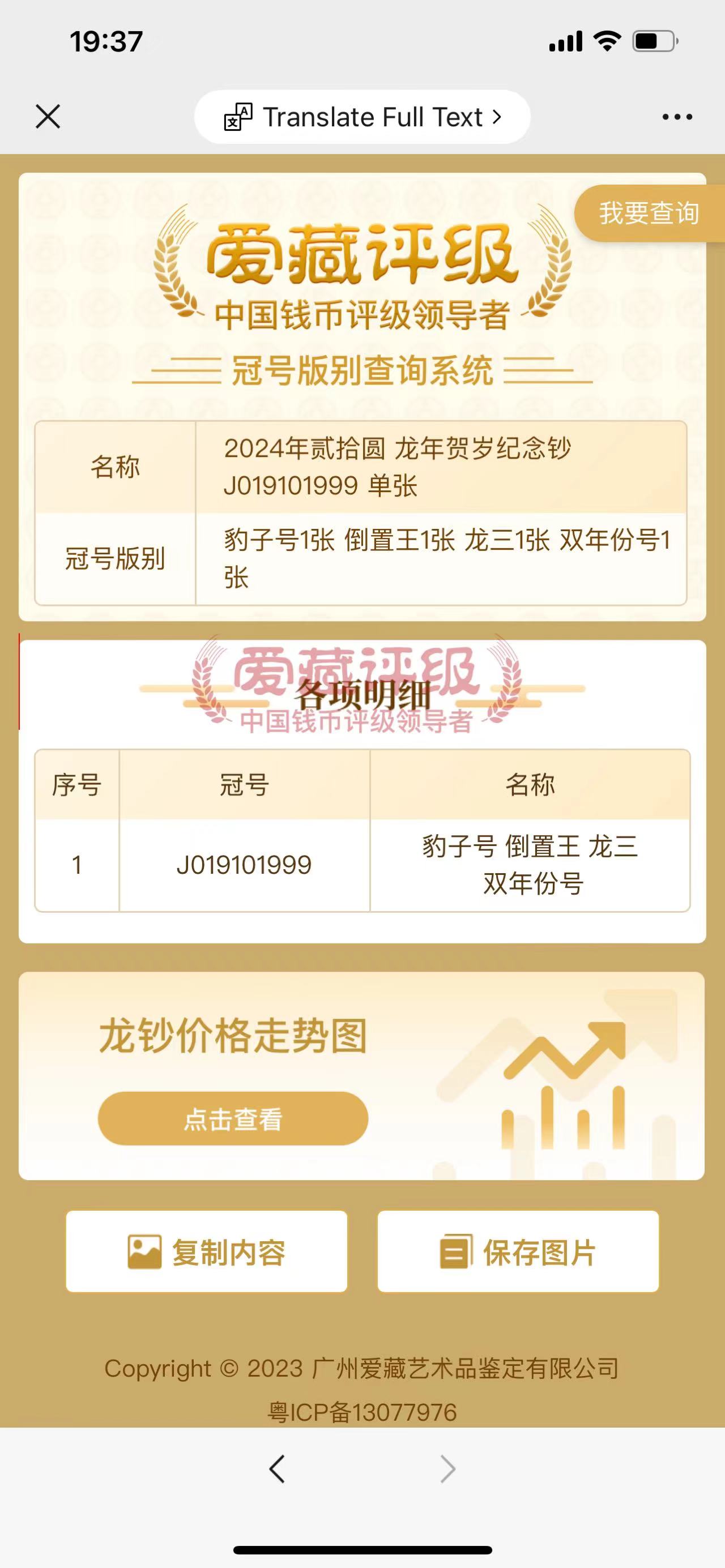
Task: Go back with the browser back arrow
Action: coord(277,1469)
